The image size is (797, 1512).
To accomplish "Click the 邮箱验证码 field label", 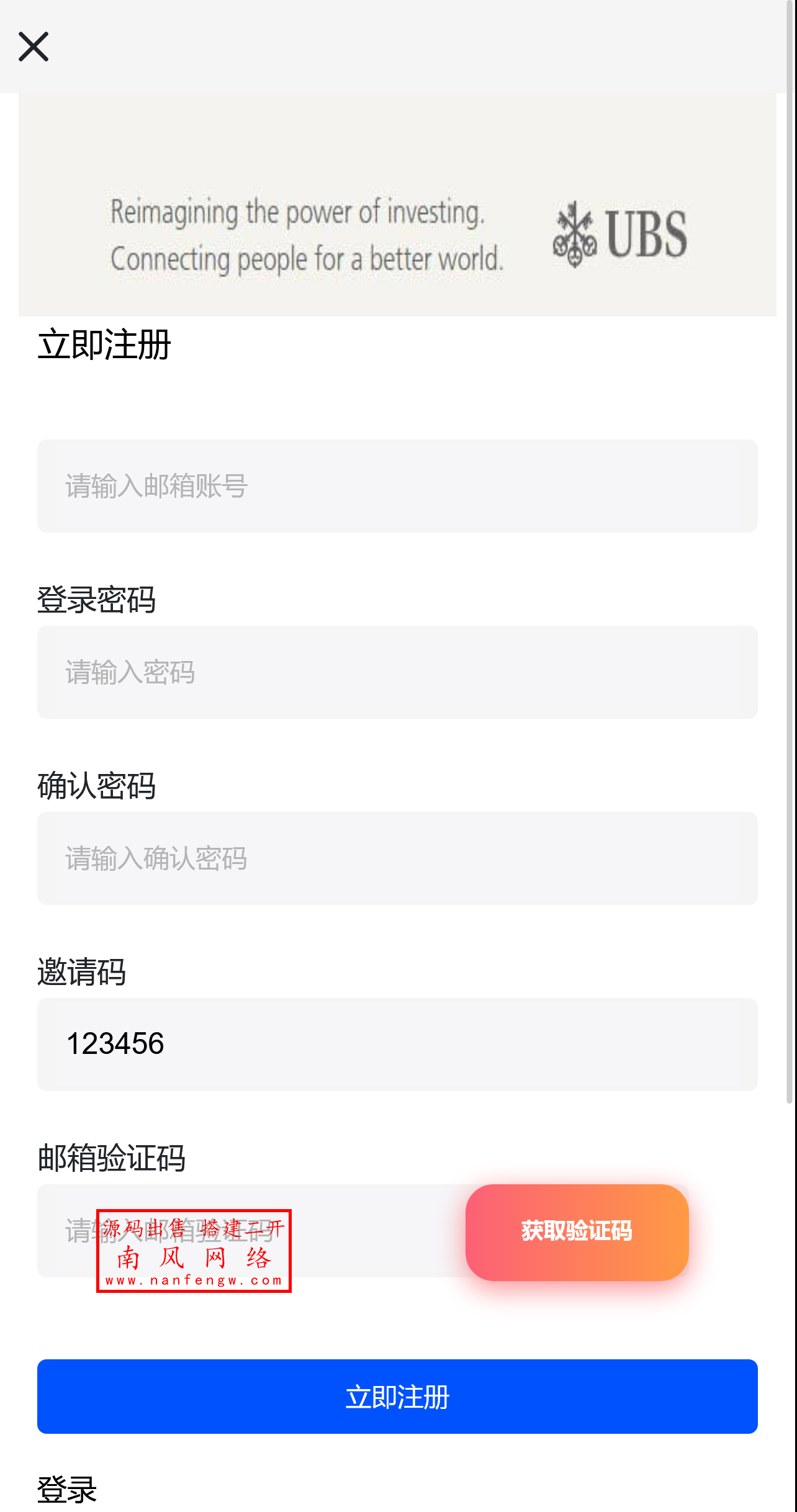I will click(x=112, y=1159).
